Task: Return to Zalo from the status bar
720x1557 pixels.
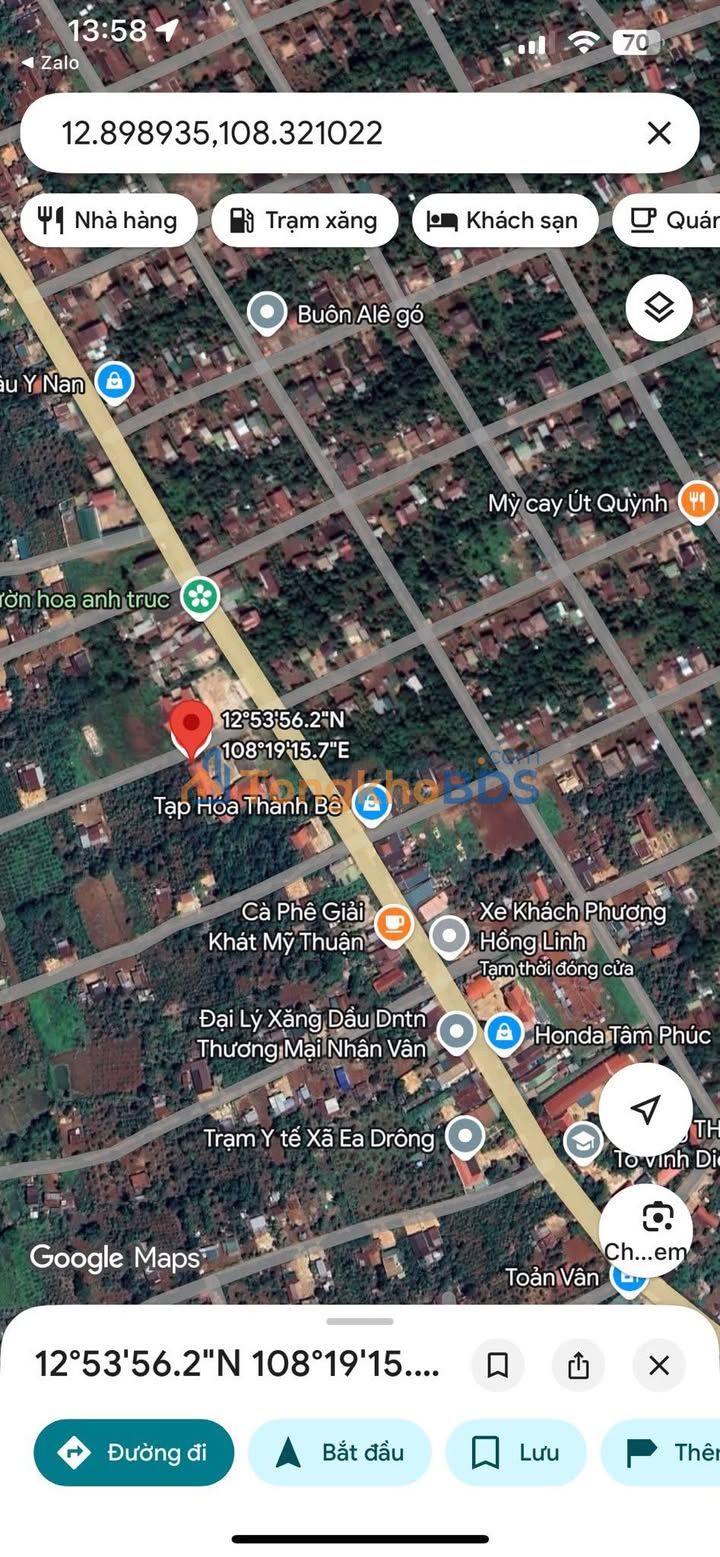Action: point(50,62)
